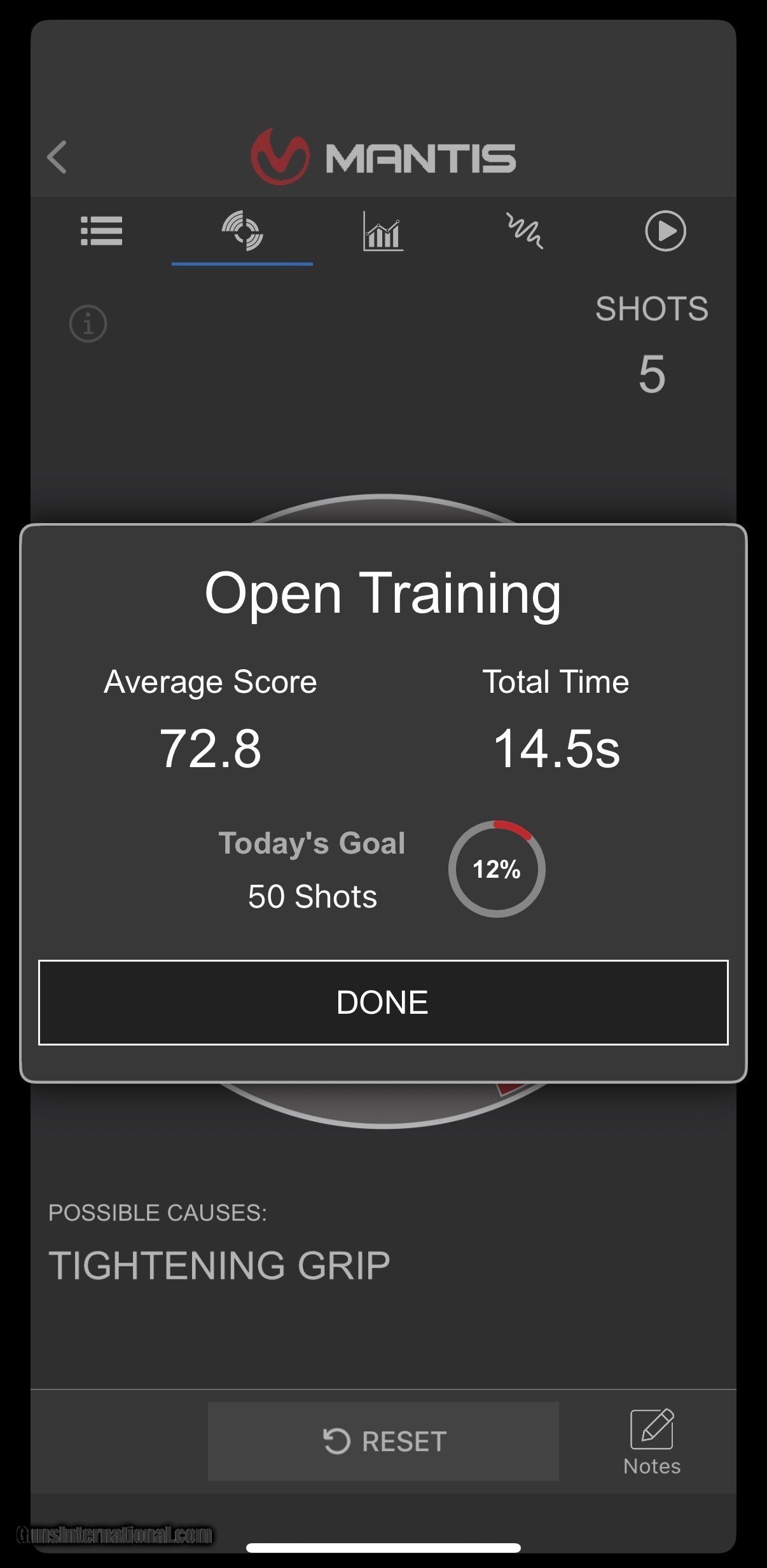Viewport: 767px width, 1568px height.
Task: Open the shot list tab
Action: point(101,231)
